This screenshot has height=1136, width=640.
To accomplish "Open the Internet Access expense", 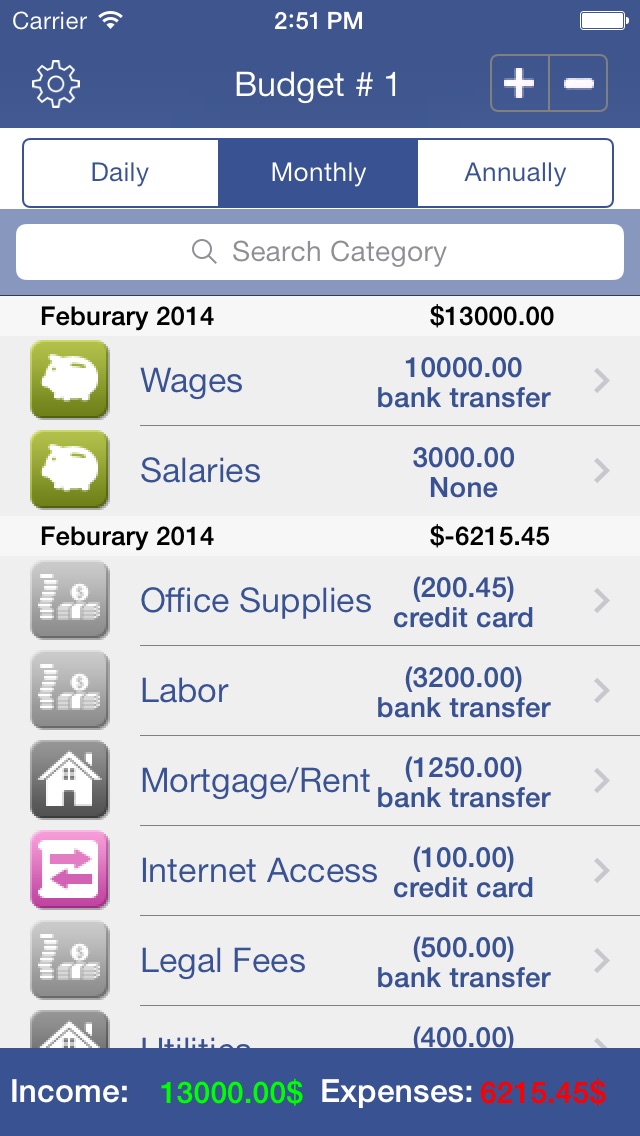I will [320, 871].
